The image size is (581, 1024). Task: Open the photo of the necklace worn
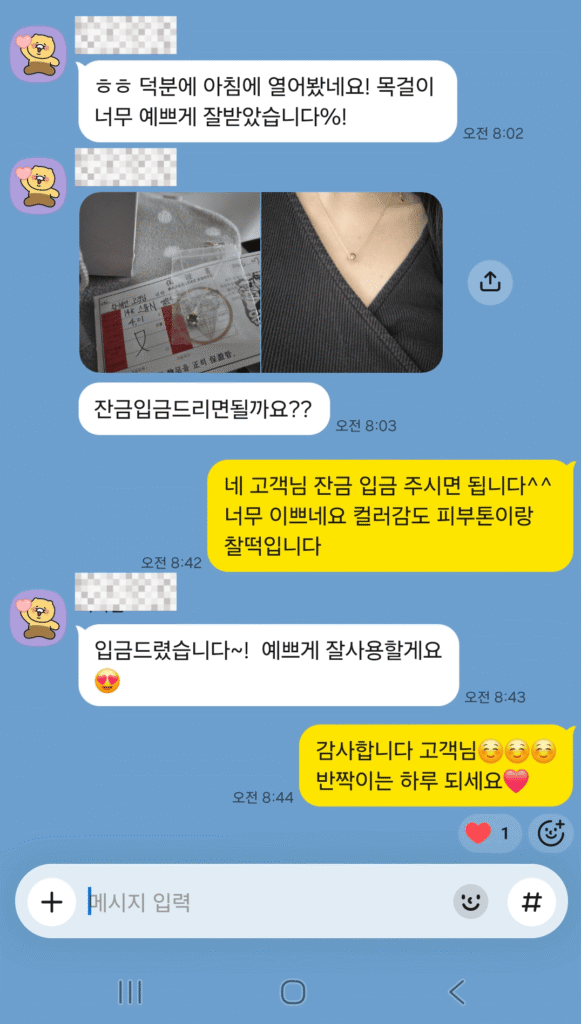[x=352, y=282]
